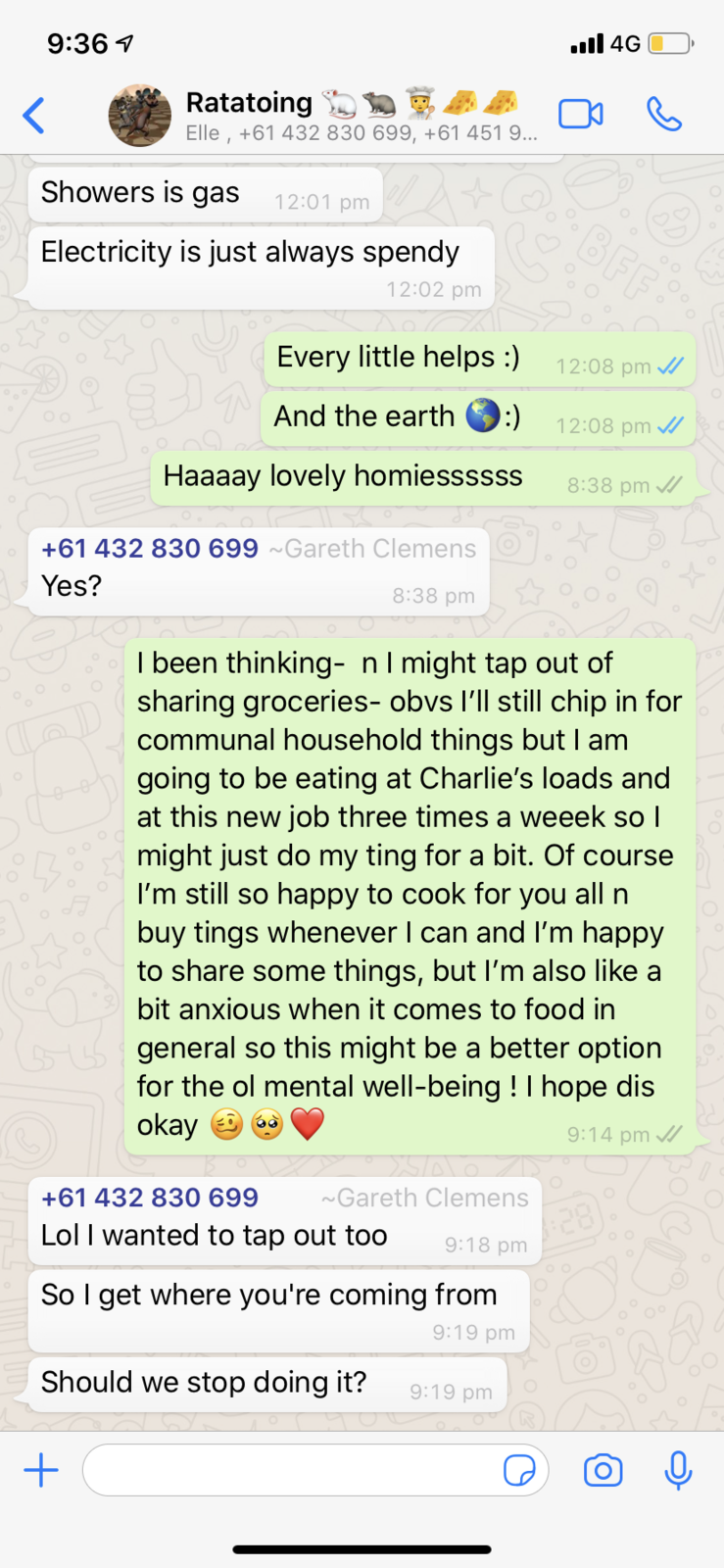
Task: Open the Ratatoing group profile picture
Action: click(139, 116)
